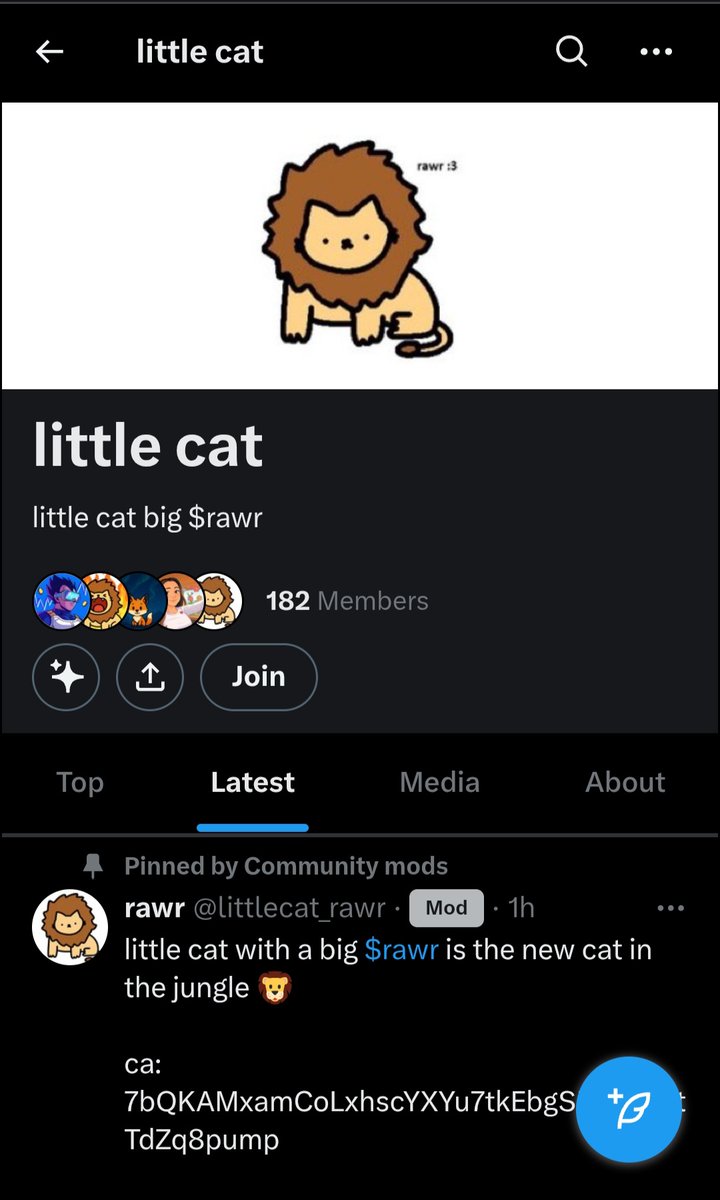This screenshot has width=720, height=1200.
Task: Open the lion banner image
Action: pyautogui.click(x=360, y=245)
